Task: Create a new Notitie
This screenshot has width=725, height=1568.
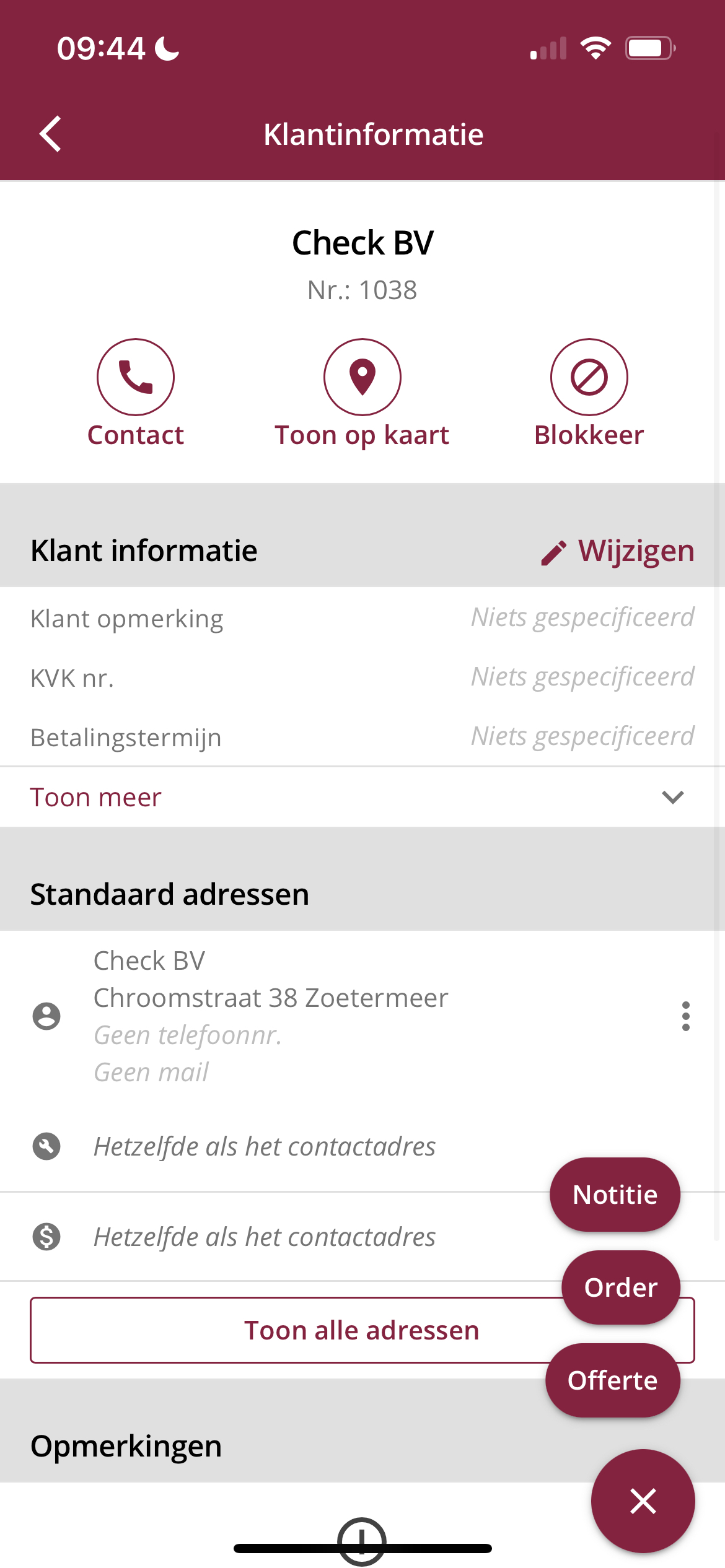Action: (x=615, y=1195)
